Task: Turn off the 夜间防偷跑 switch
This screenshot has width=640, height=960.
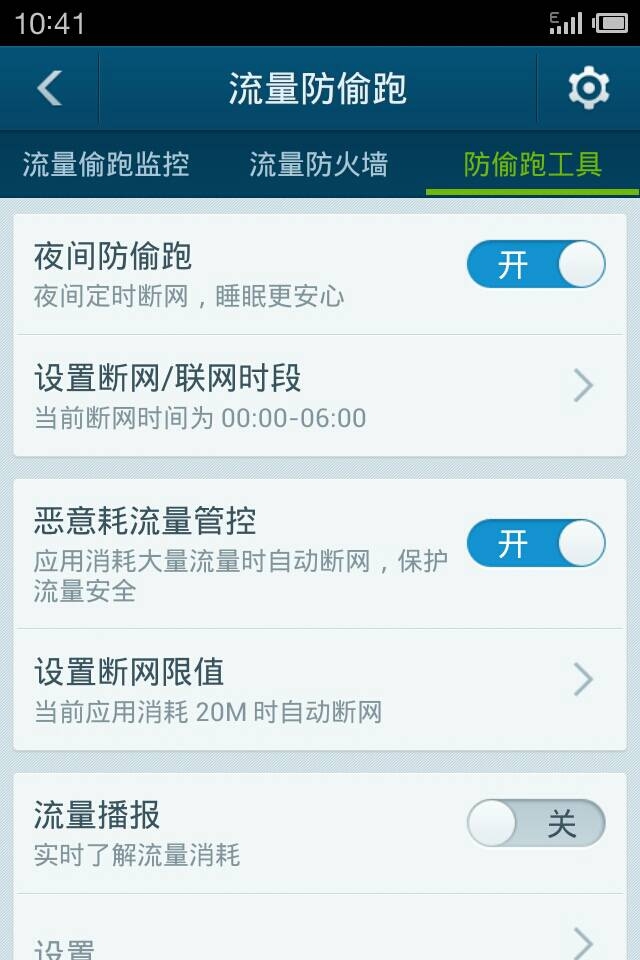Action: (536, 265)
